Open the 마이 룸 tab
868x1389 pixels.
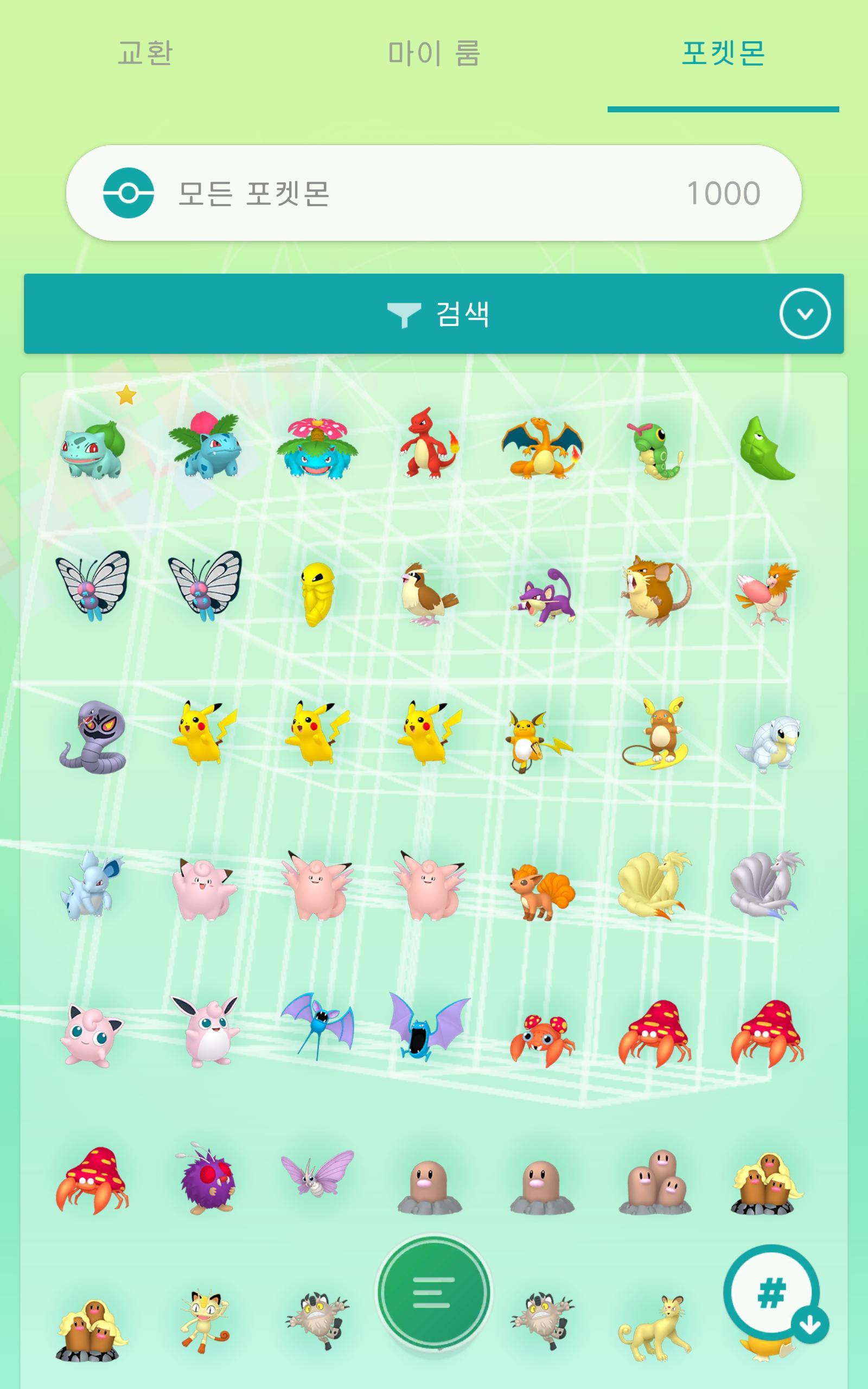coord(434,53)
